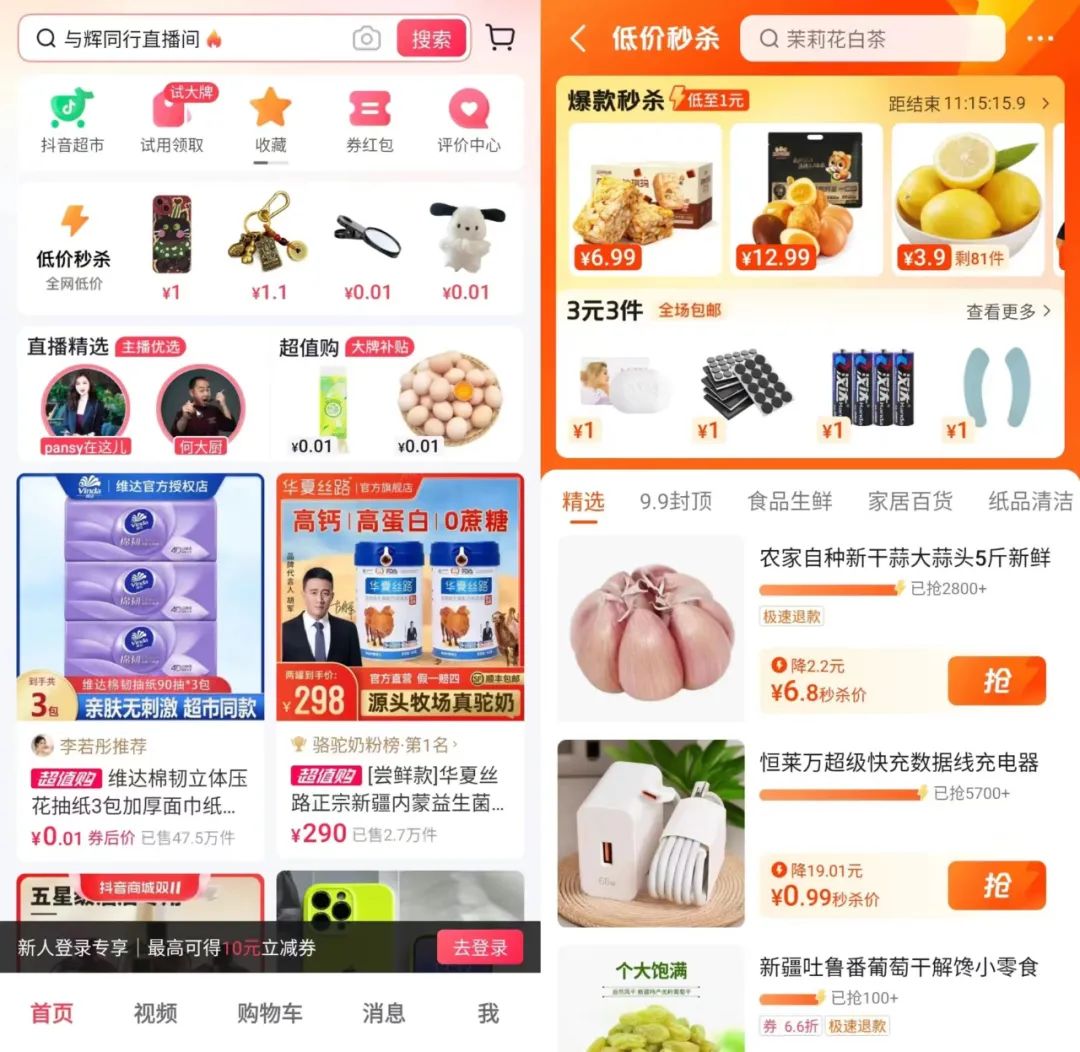The height and width of the screenshot is (1052, 1080).
Task: Go back from 低价秒杀 page
Action: tap(578, 39)
